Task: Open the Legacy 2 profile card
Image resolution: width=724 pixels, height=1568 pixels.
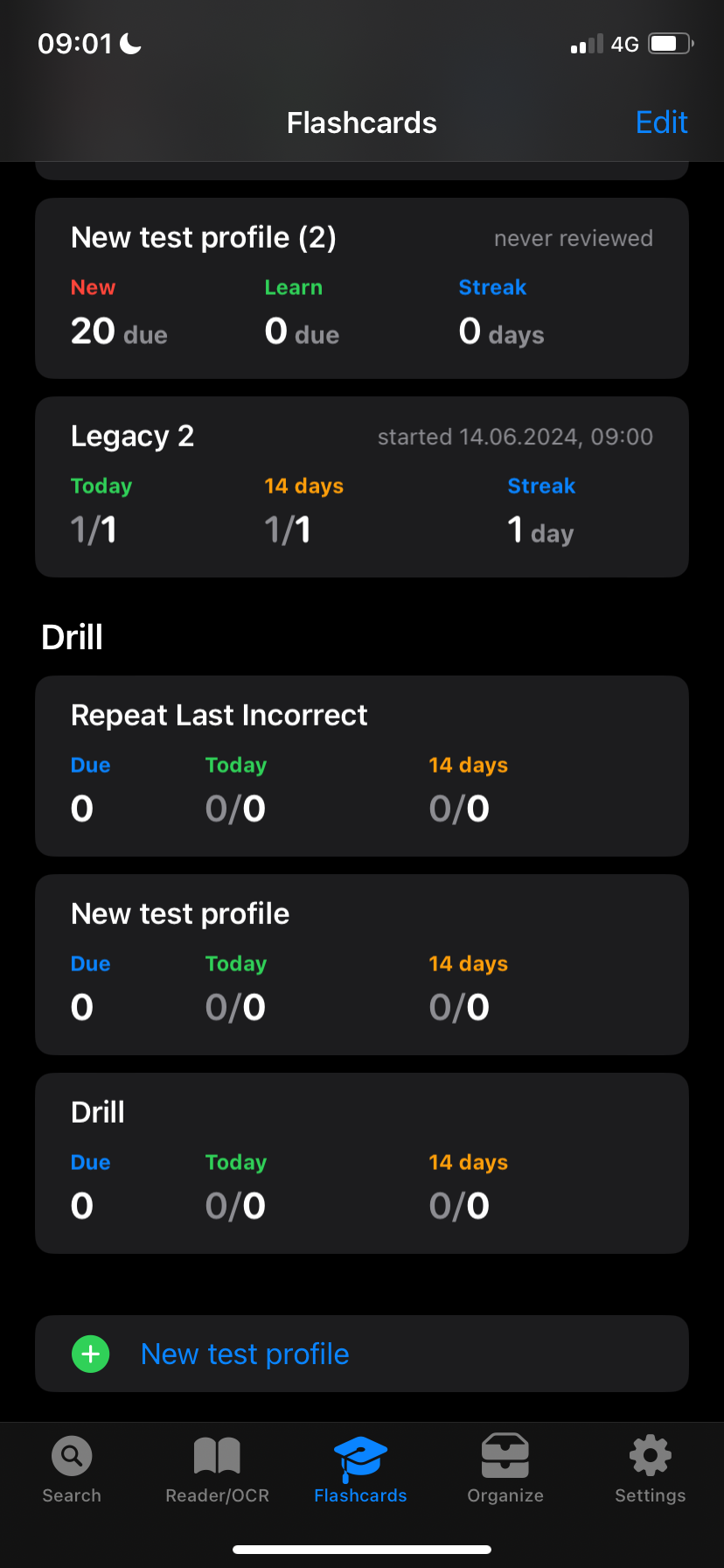Action: pos(362,486)
